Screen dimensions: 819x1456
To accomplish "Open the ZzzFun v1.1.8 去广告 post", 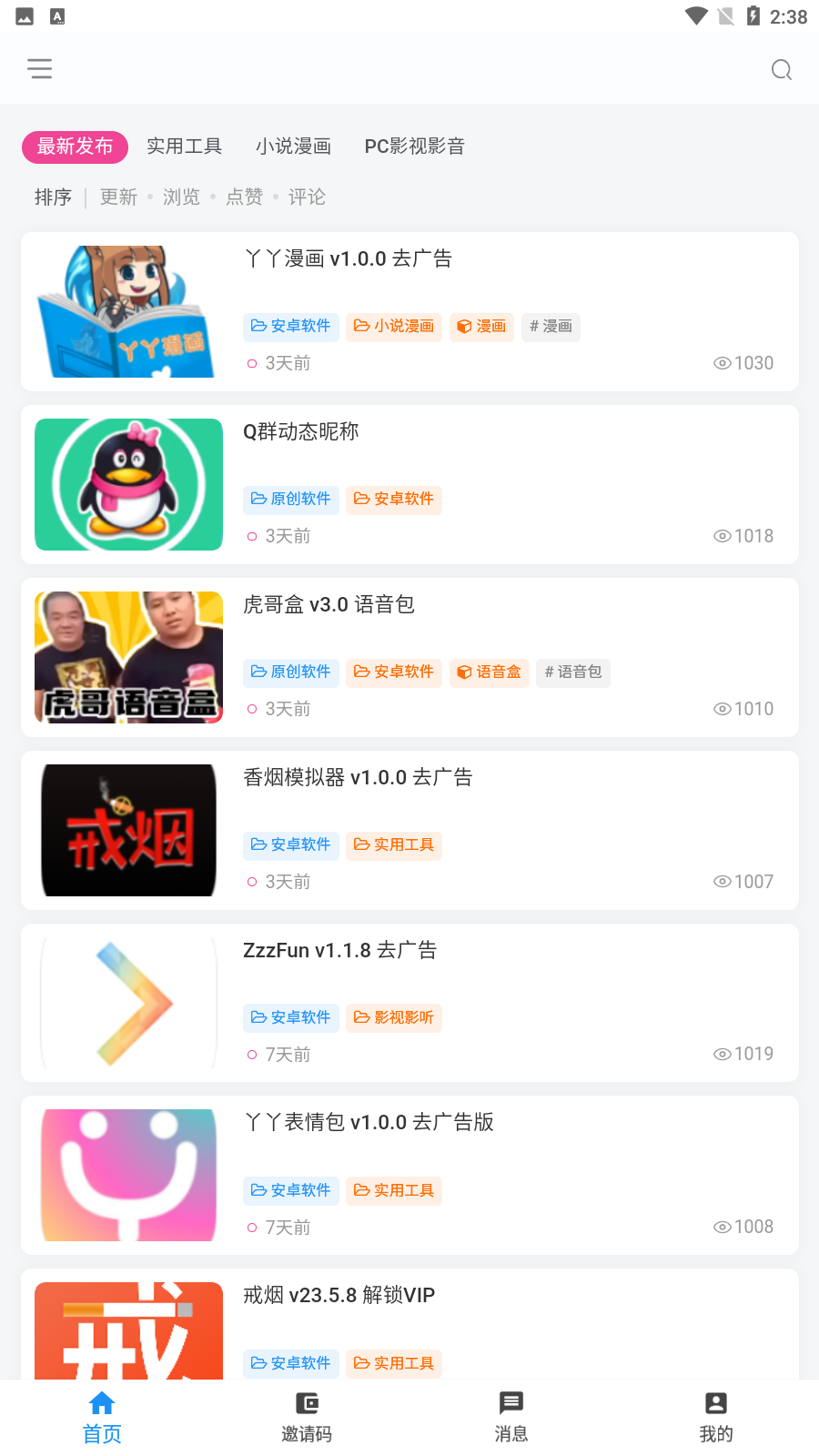I will tap(339, 951).
